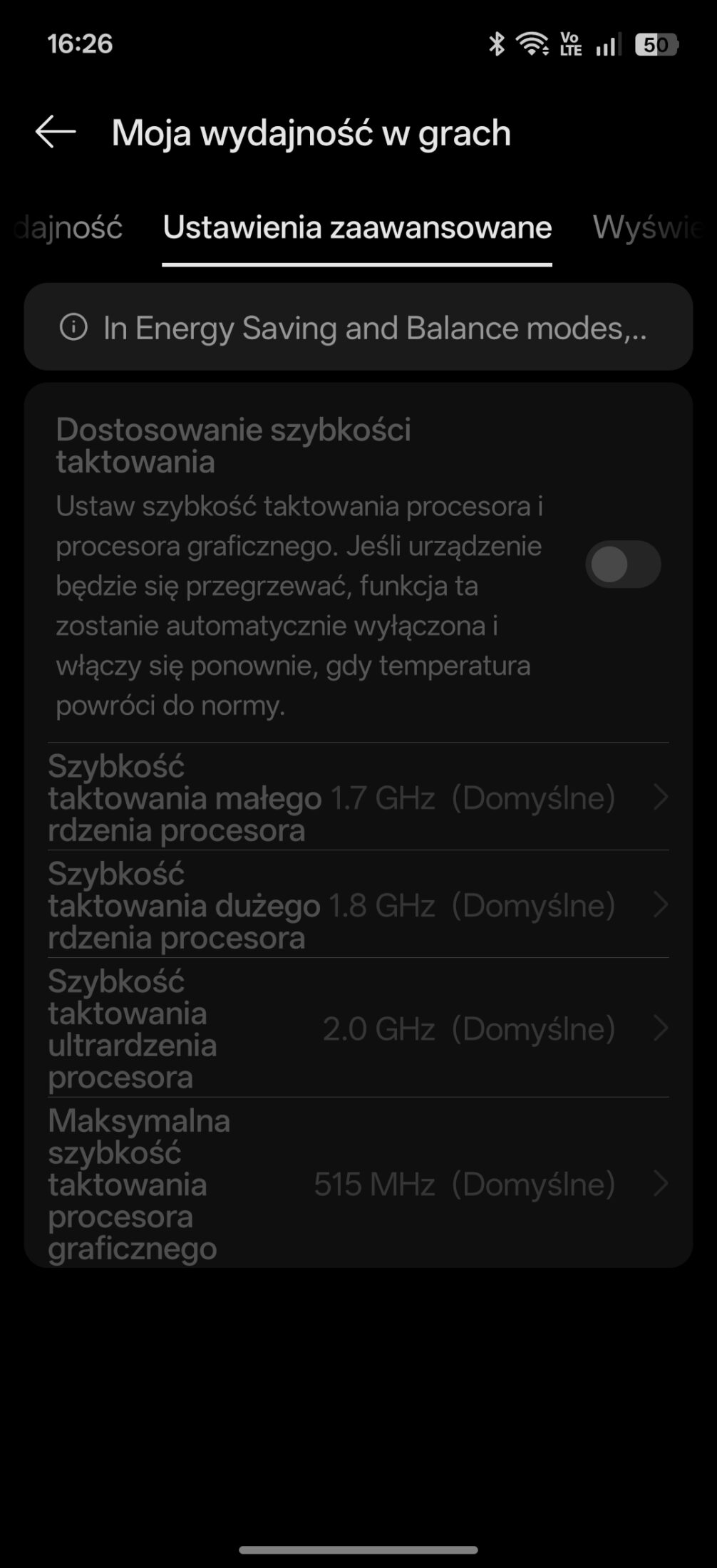Enable Dostosowanie szybkości taktowania switch
The image size is (717, 1568).
(623, 564)
